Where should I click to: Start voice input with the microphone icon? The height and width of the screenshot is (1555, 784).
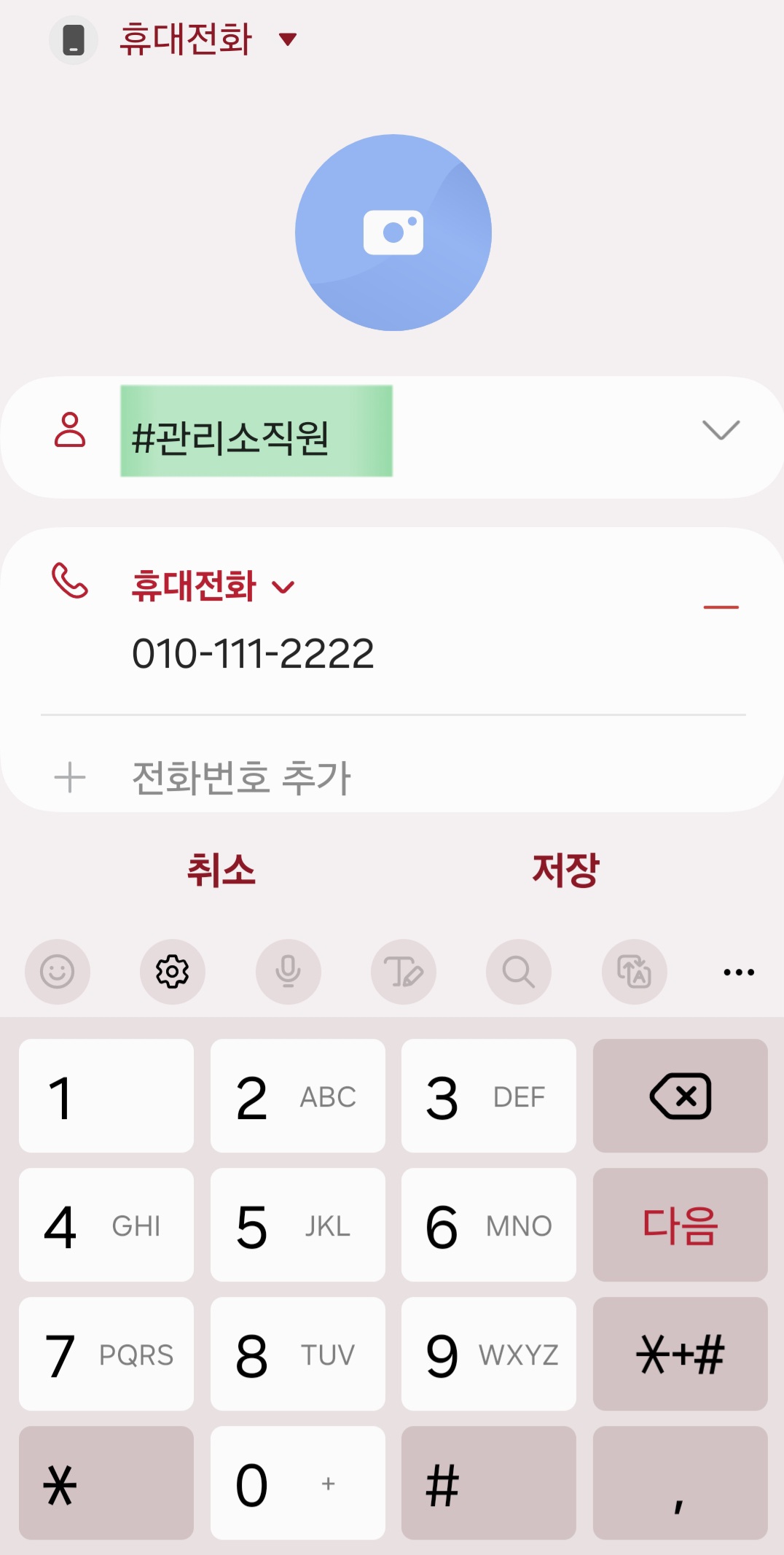tap(288, 972)
